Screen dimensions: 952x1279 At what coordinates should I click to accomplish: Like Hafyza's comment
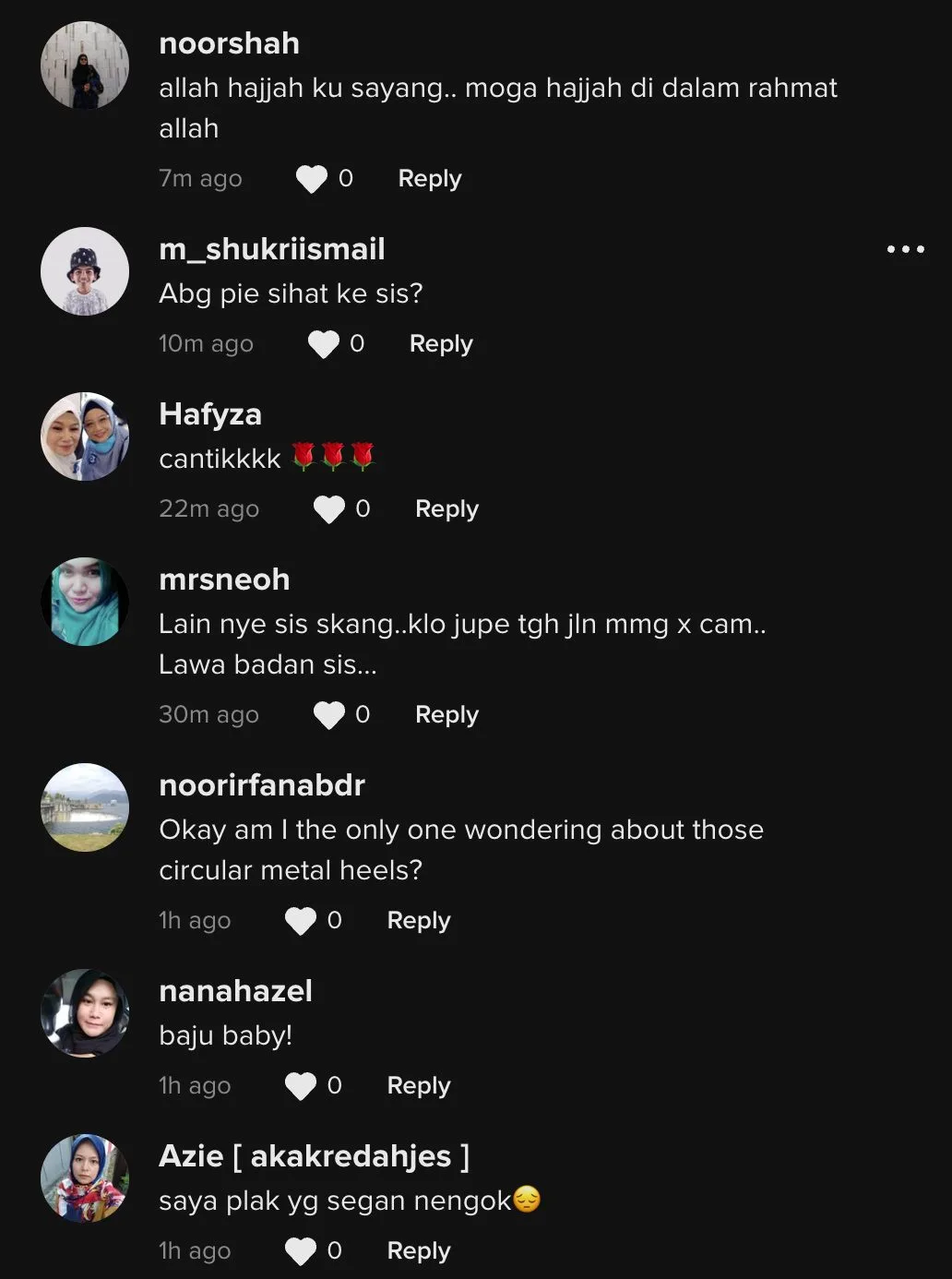tap(328, 509)
